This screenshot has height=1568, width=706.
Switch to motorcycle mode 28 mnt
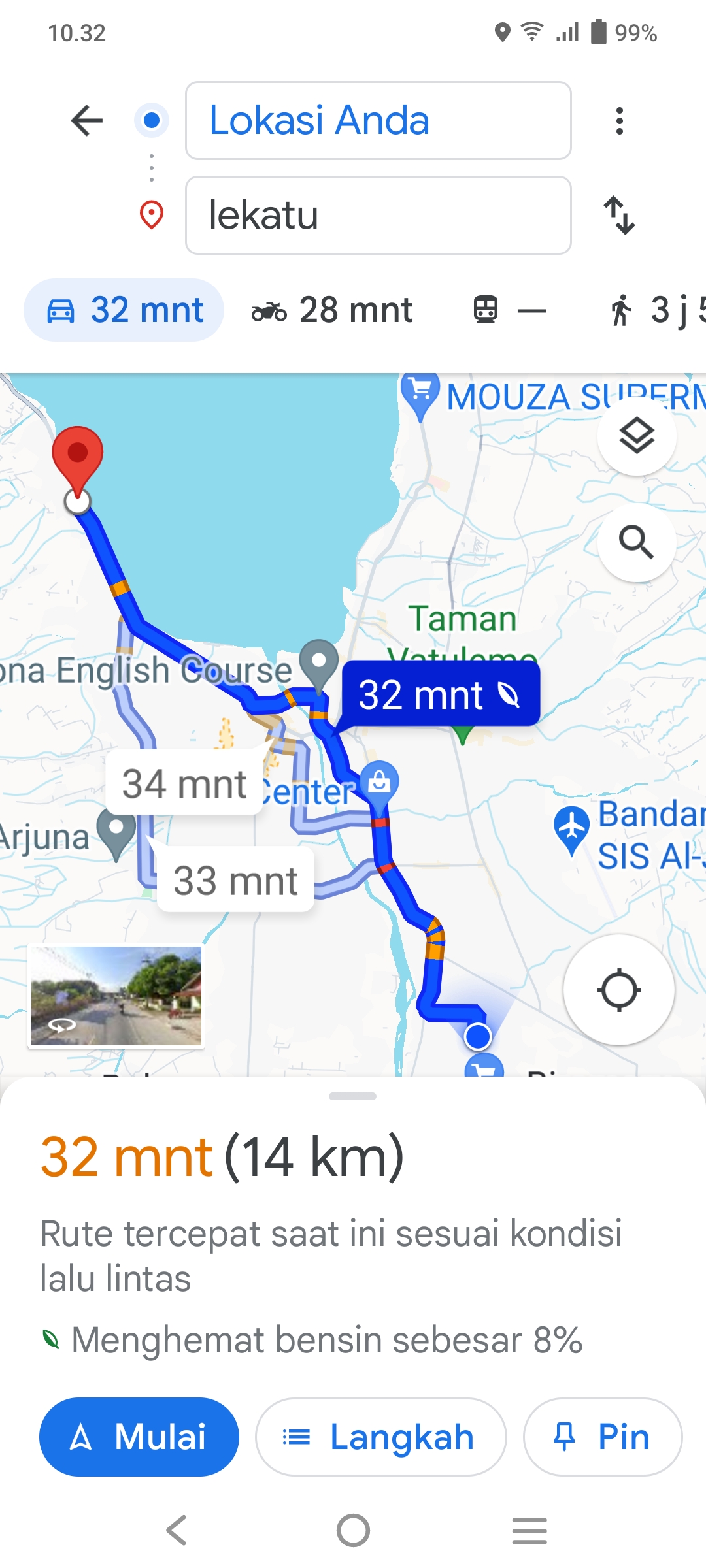click(332, 310)
